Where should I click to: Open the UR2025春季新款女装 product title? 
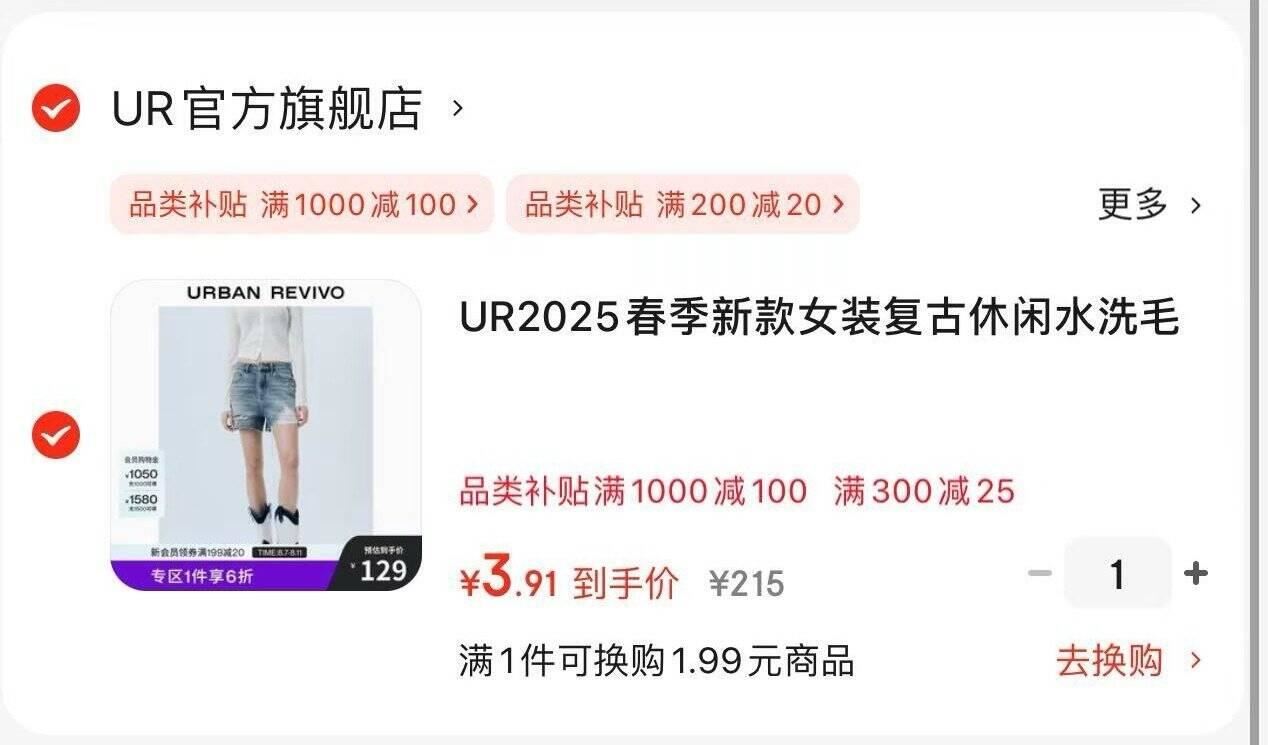point(818,318)
